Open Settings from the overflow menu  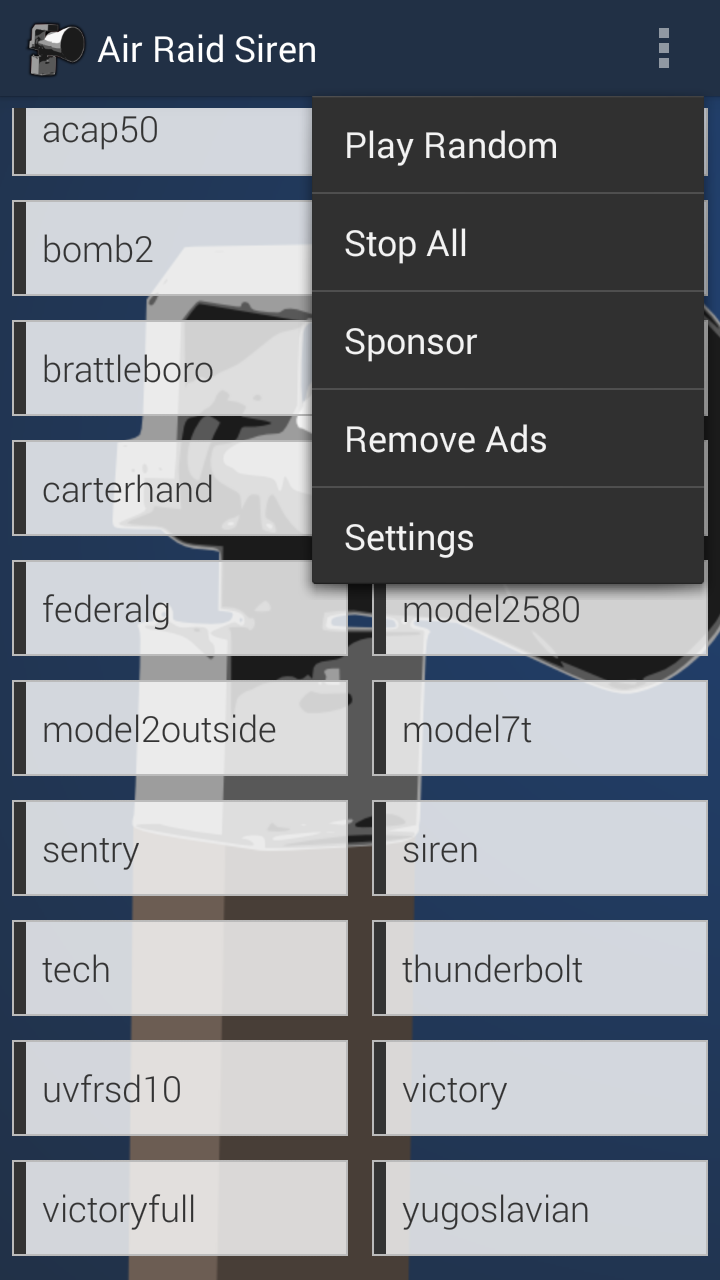coord(508,536)
